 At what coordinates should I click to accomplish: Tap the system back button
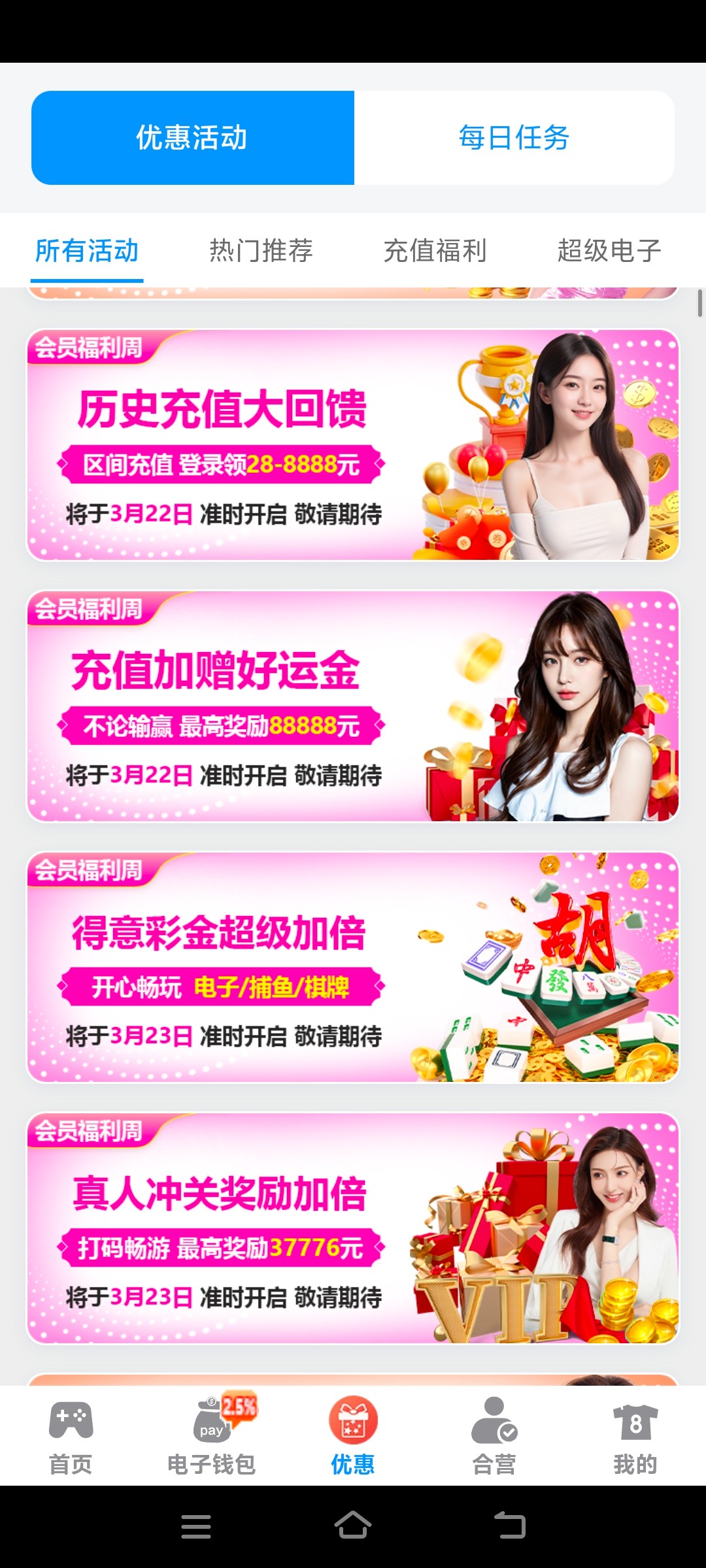[510, 1526]
